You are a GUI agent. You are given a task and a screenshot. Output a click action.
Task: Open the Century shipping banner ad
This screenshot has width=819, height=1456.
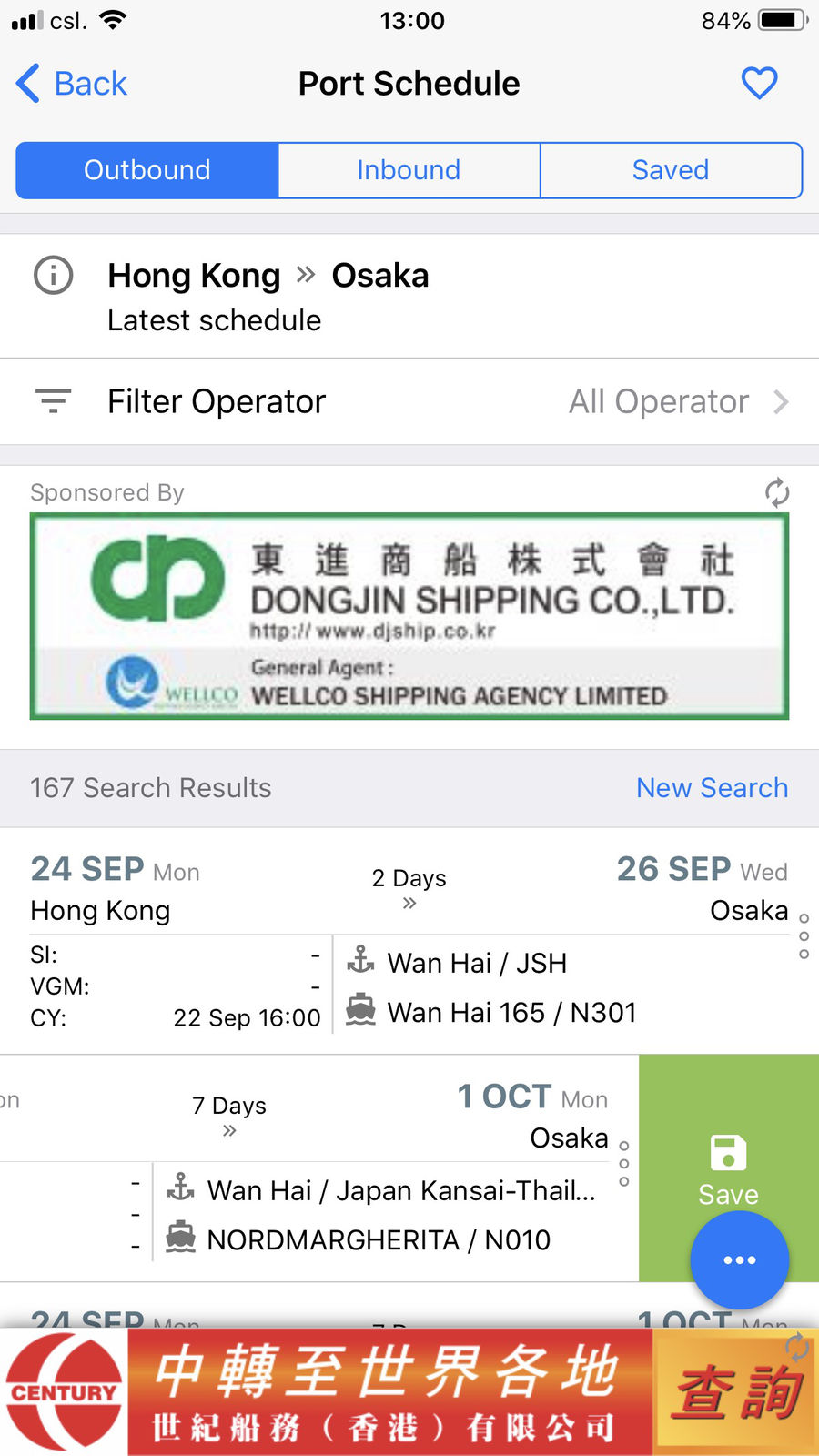pos(409,1392)
